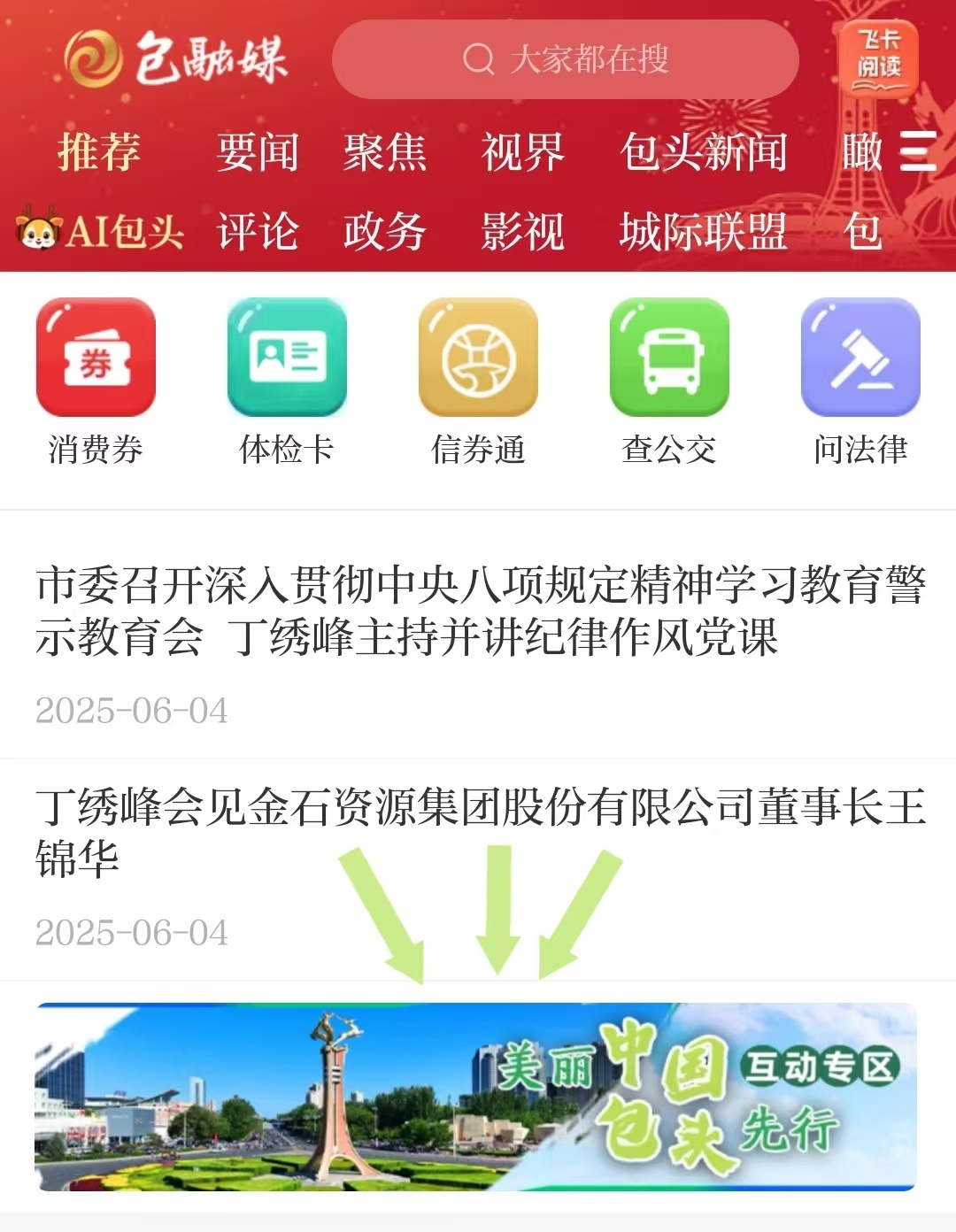Switch to the 评论 tab
Image resolution: width=956 pixels, height=1232 pixels.
click(x=258, y=232)
